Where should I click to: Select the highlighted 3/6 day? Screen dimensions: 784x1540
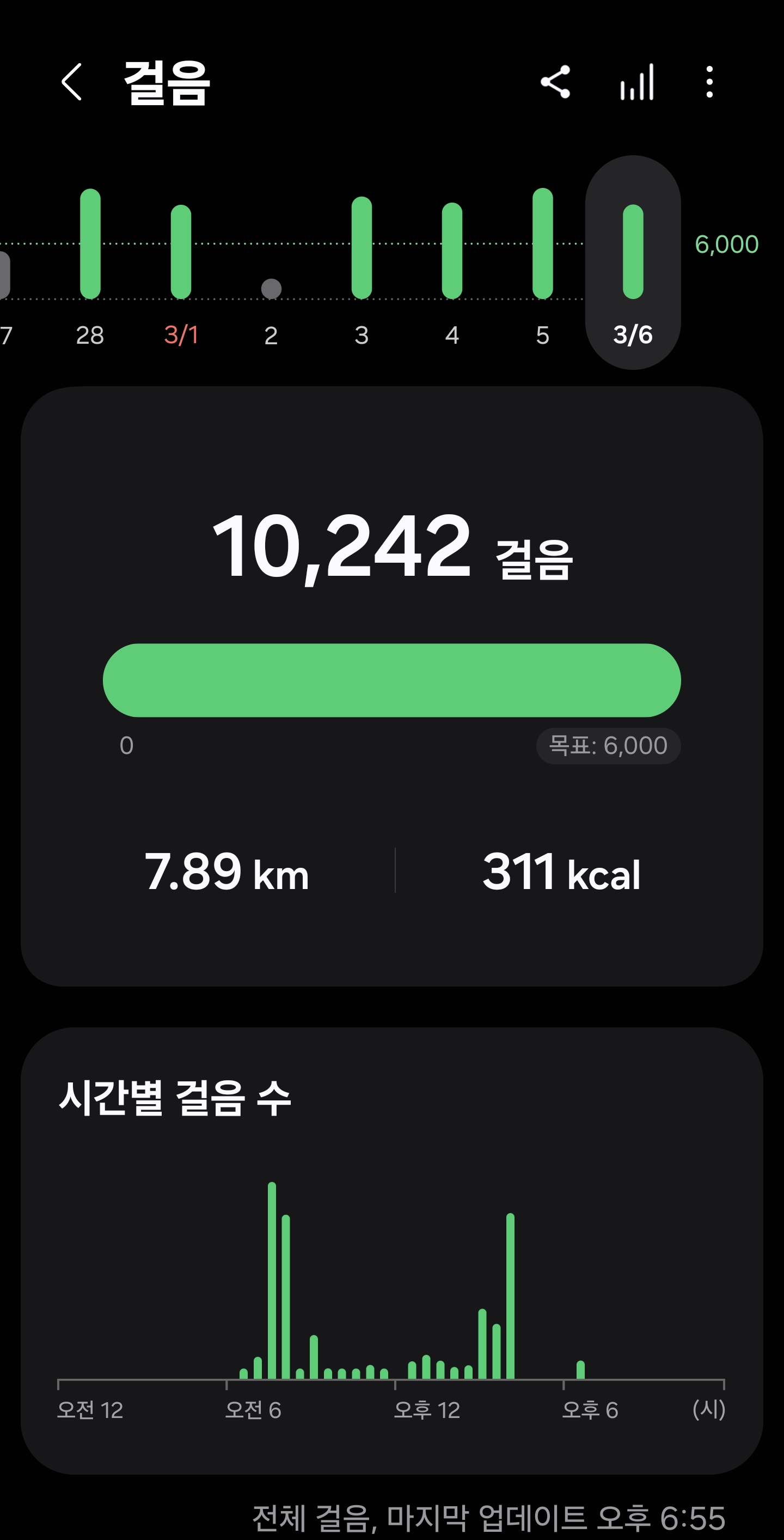pos(633,263)
